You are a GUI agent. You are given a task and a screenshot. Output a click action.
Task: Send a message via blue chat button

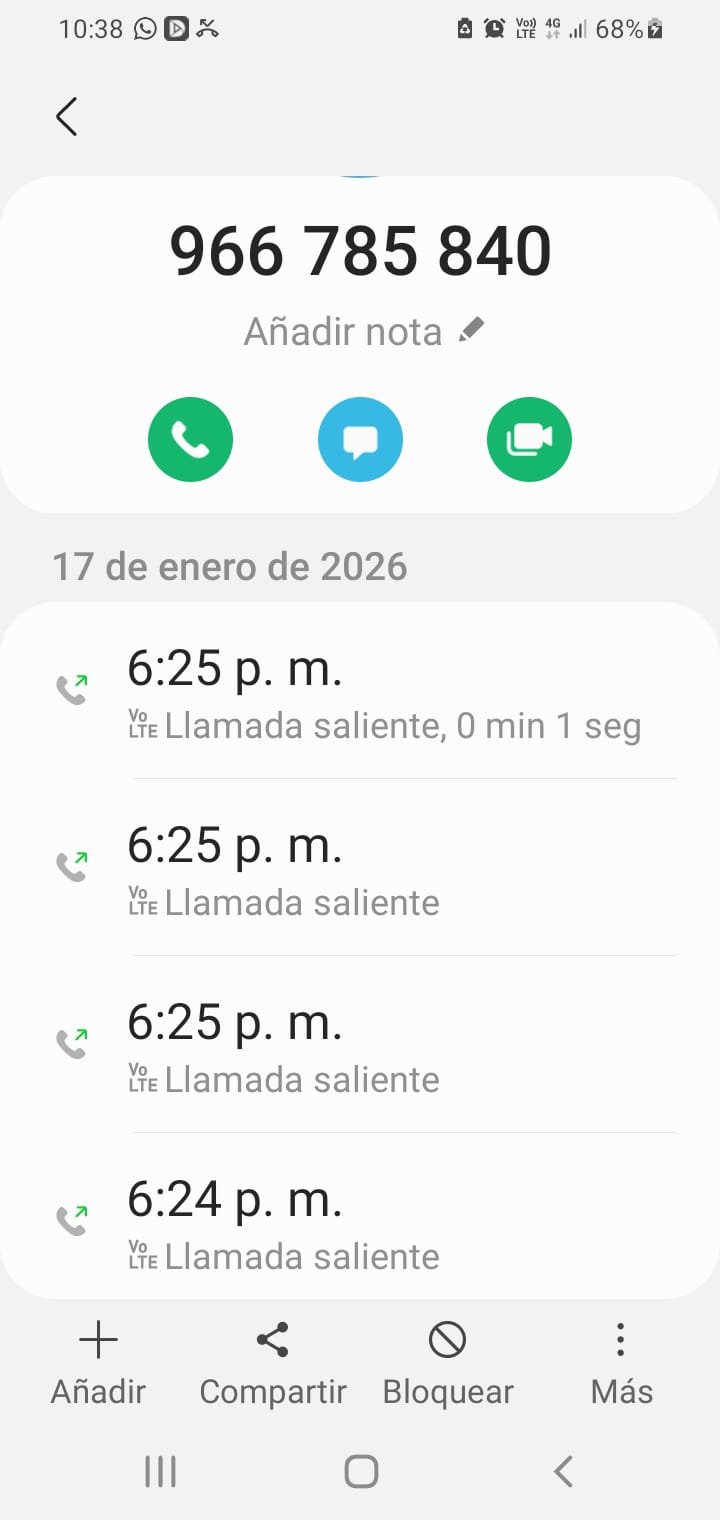pyautogui.click(x=360, y=439)
